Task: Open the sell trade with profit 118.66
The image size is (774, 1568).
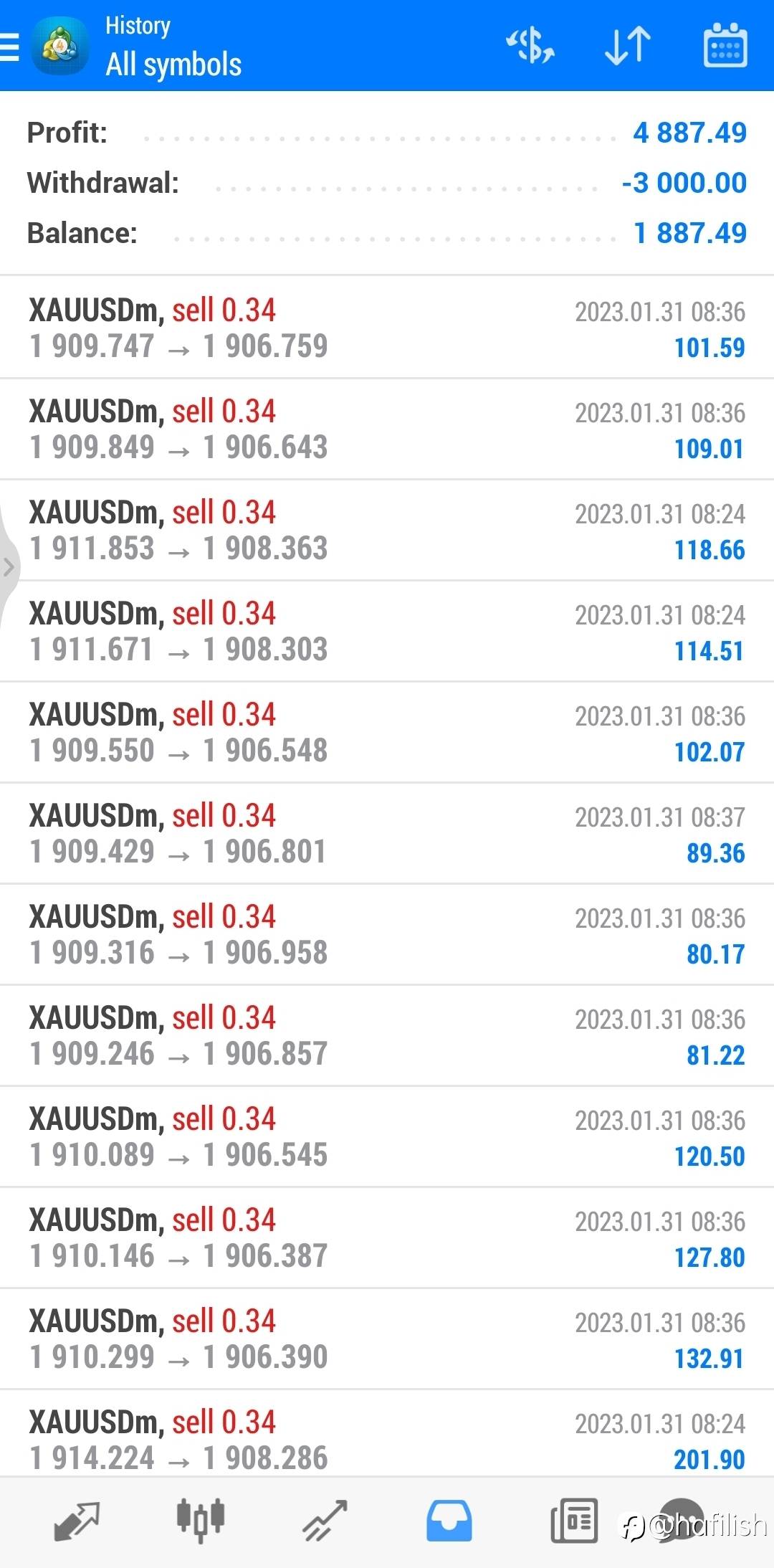Action: [387, 530]
